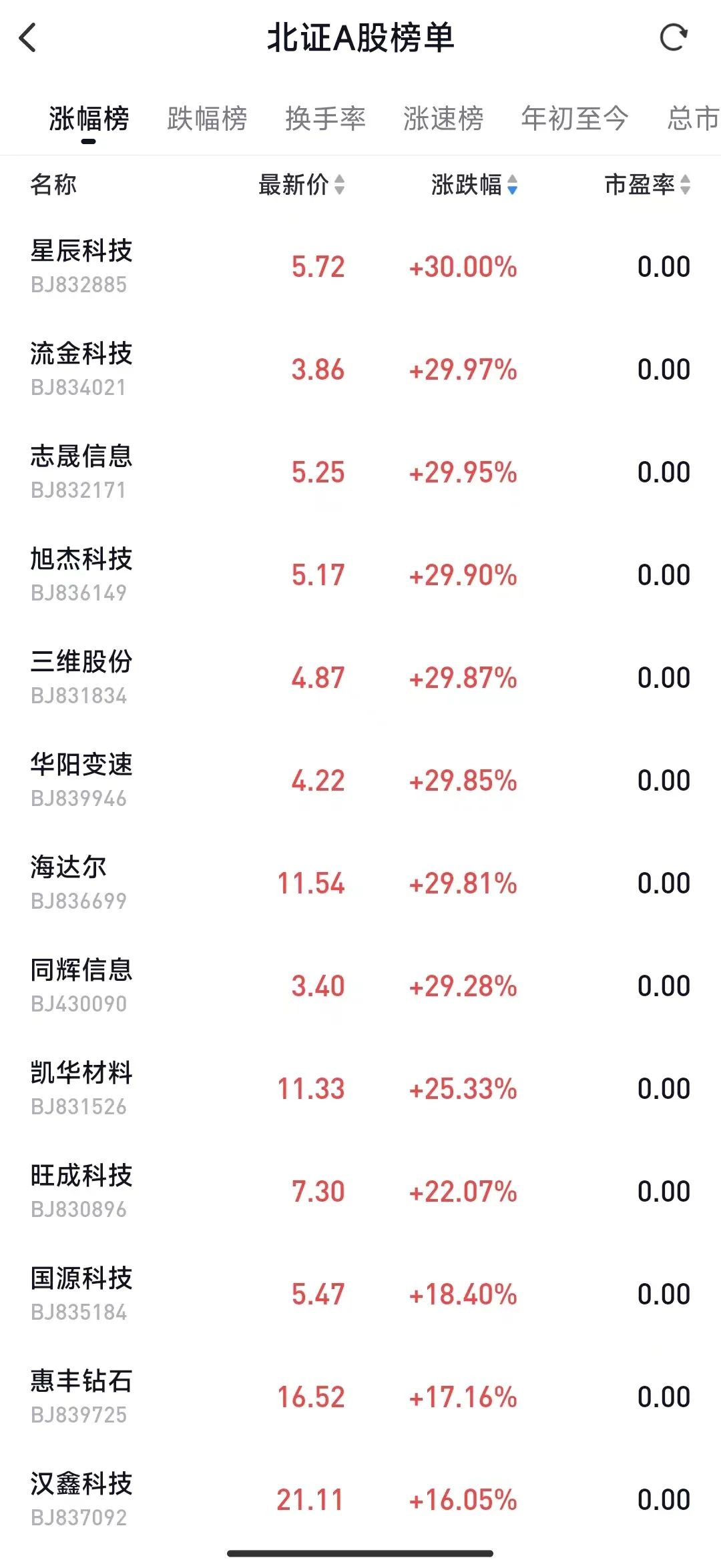
Task: Go back using the top-left arrow
Action: click(27, 37)
